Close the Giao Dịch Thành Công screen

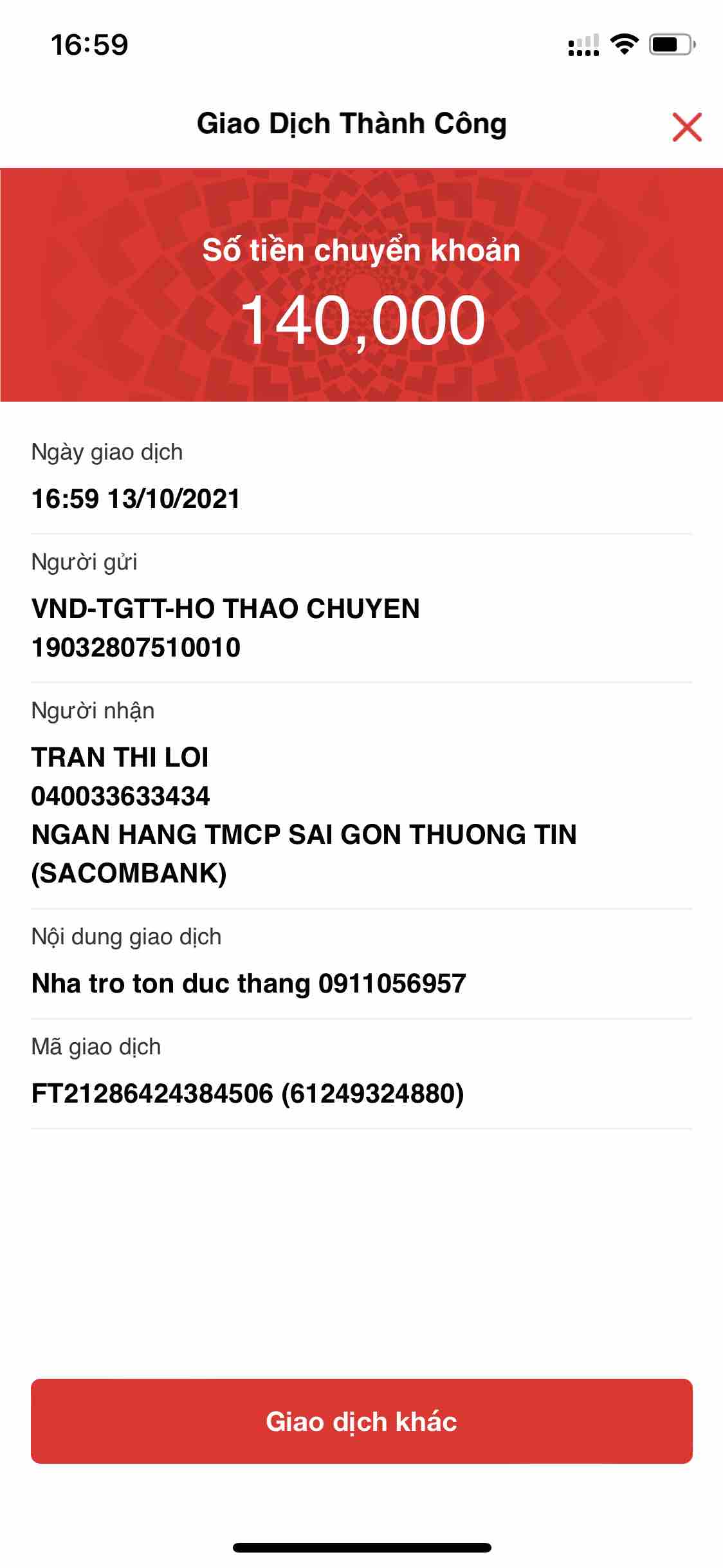686,126
